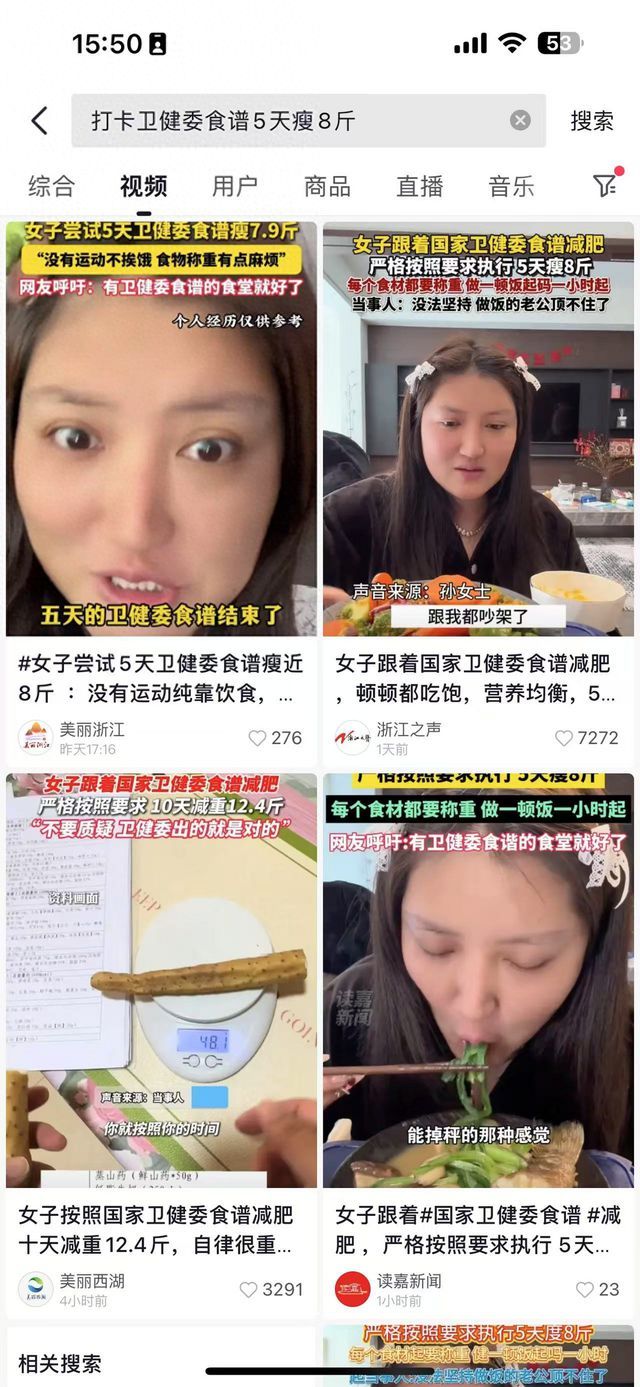Clear the search text
The width and height of the screenshot is (640, 1387).
tap(520, 121)
